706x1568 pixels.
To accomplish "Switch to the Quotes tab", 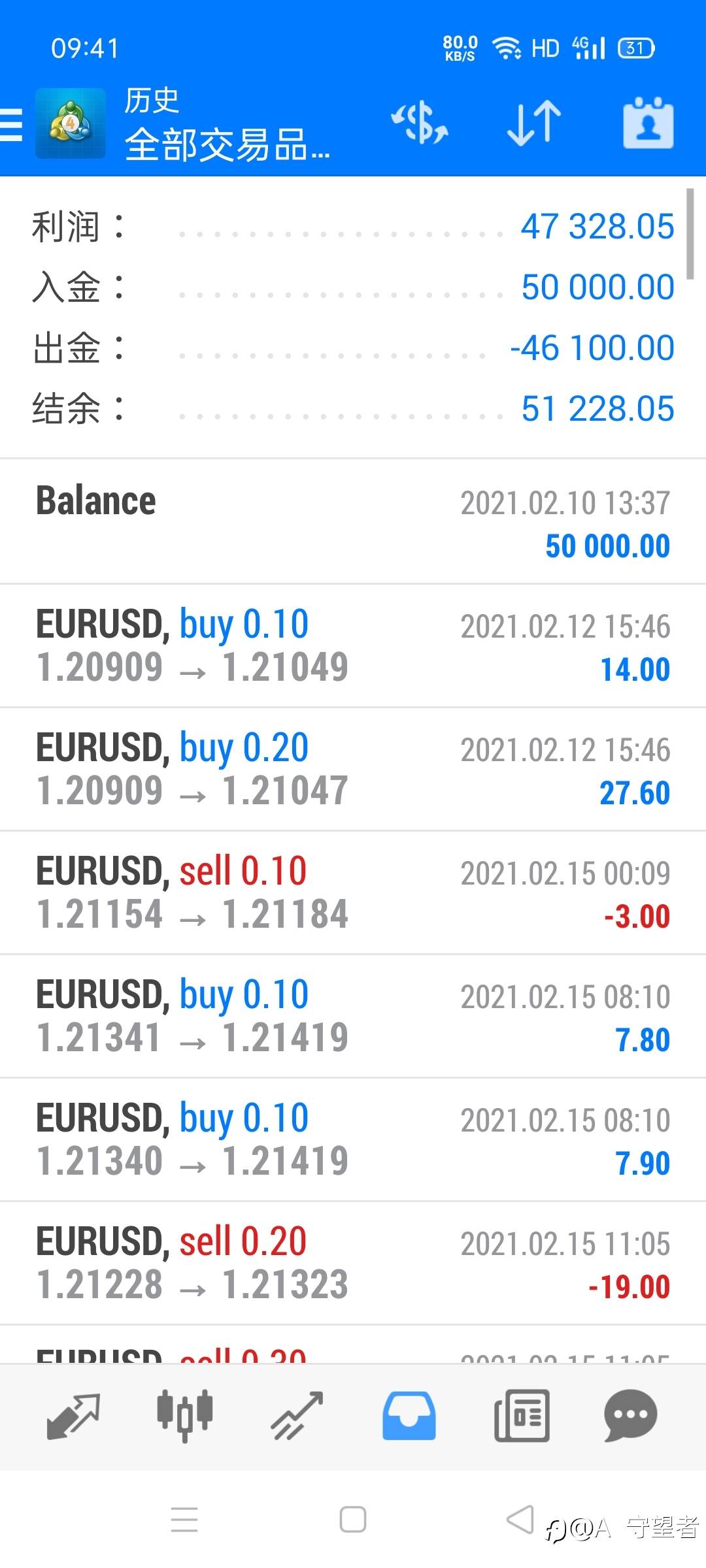I will coord(73,1416).
